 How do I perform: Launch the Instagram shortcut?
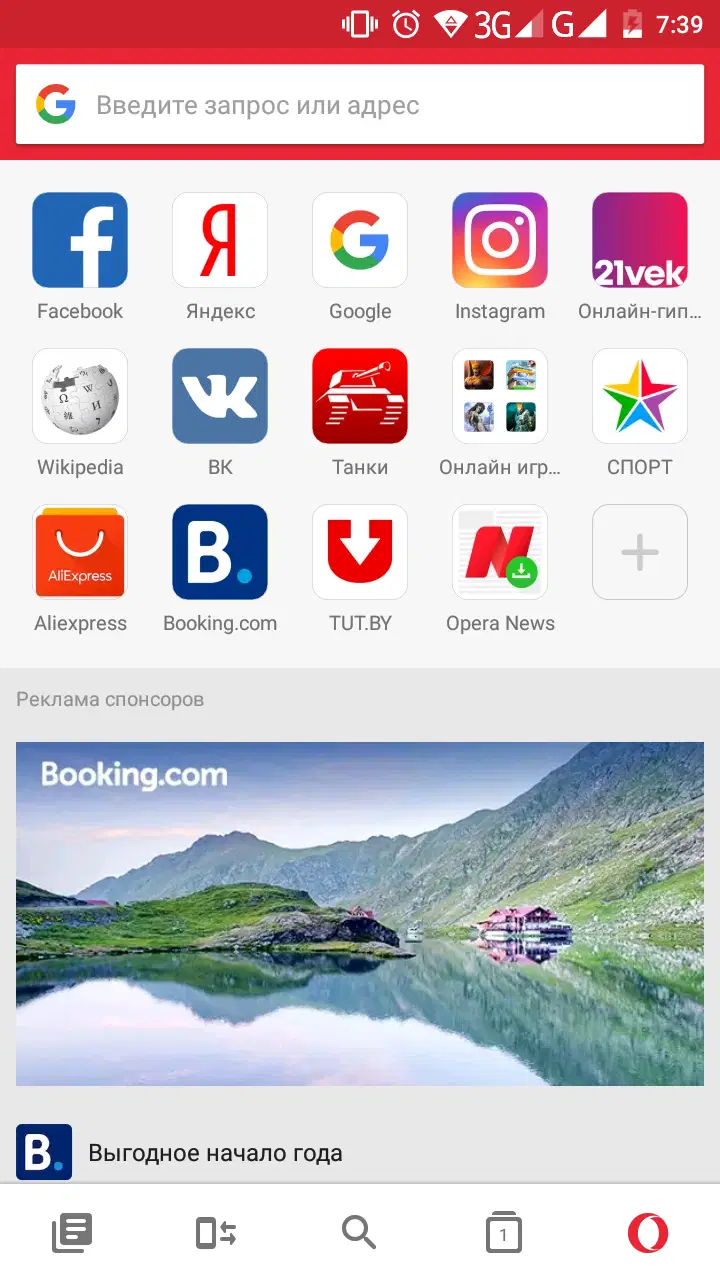pos(500,240)
